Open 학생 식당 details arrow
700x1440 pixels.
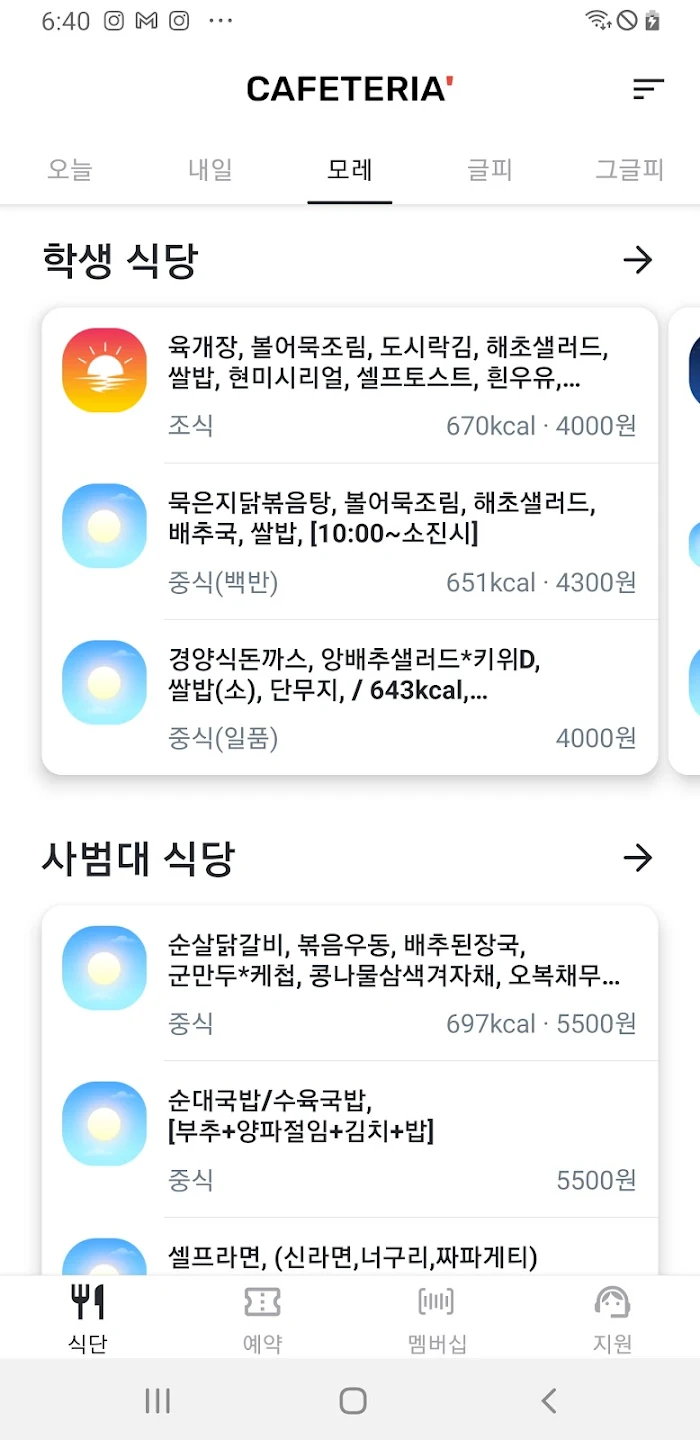pos(637,261)
